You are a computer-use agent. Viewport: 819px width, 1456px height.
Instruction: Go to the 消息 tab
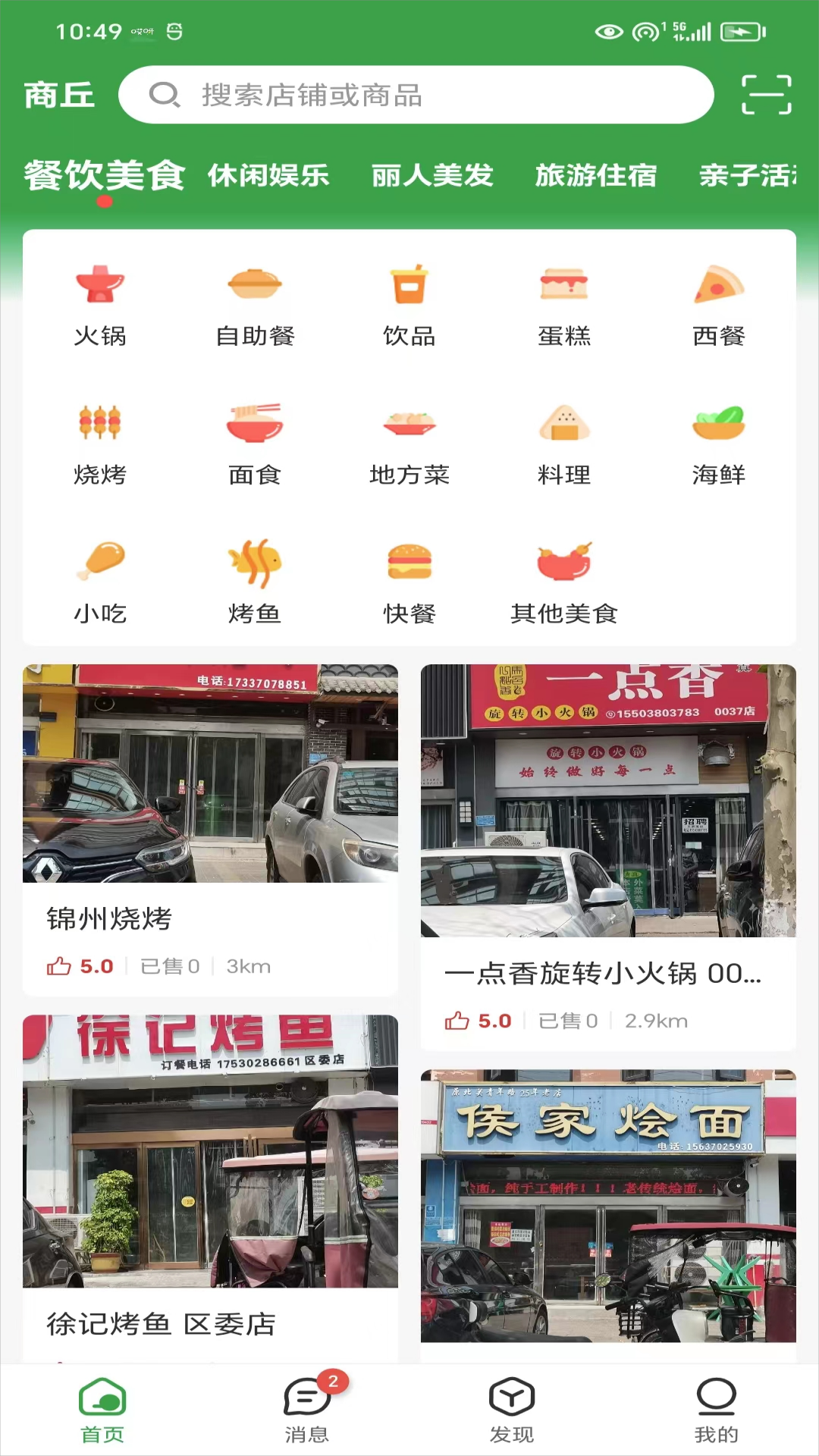pos(307,1410)
